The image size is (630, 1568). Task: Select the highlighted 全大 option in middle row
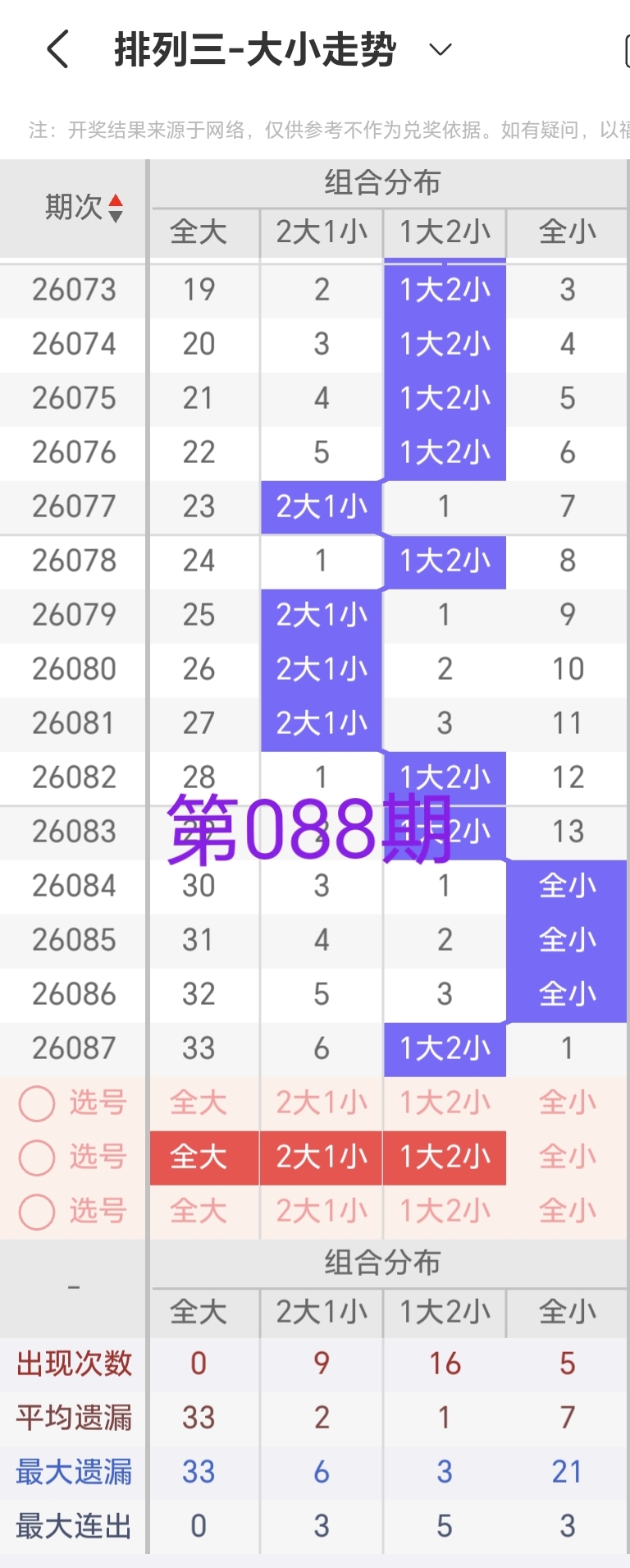click(203, 1158)
